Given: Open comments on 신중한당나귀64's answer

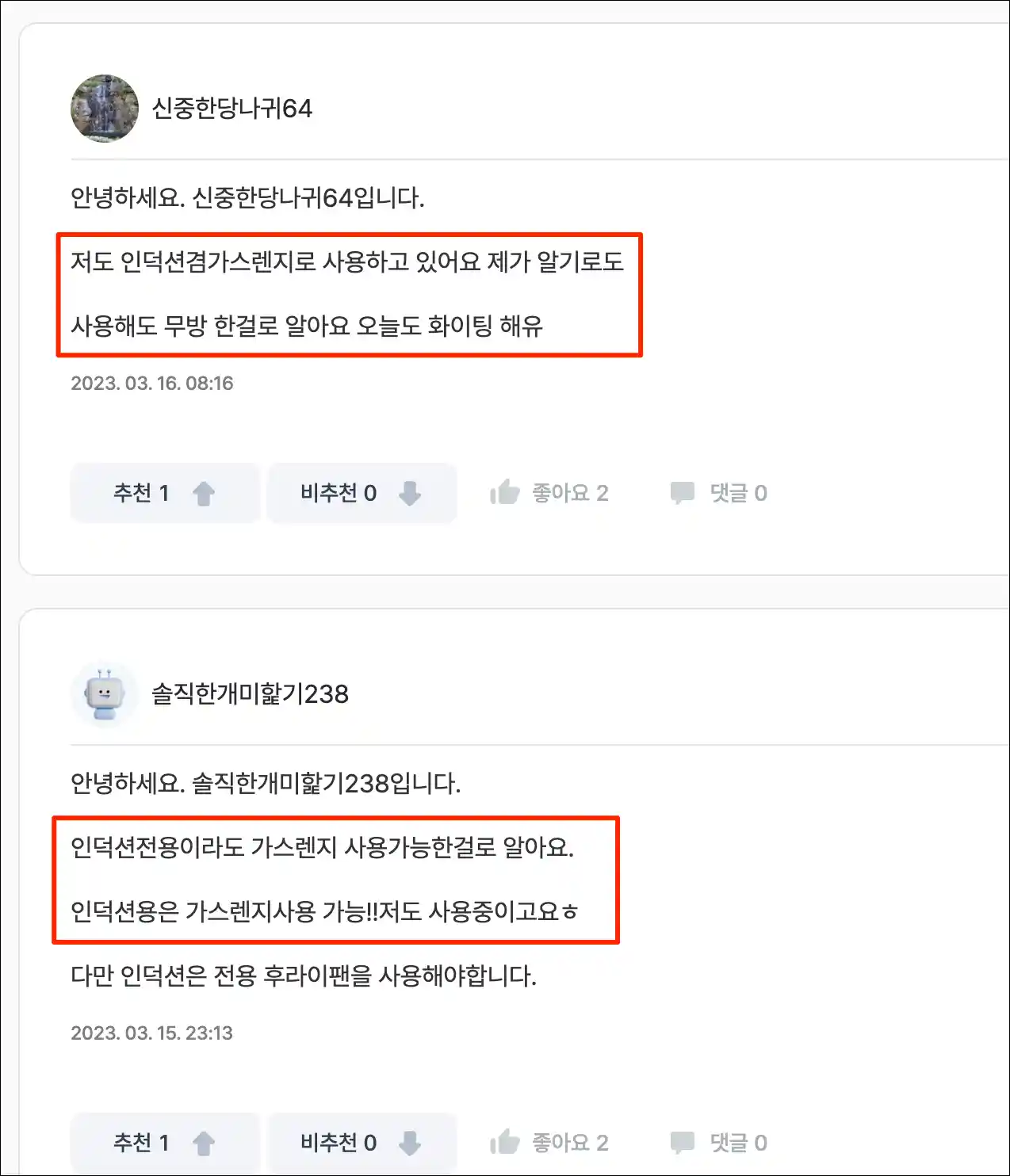Looking at the screenshot, I should (x=719, y=493).
